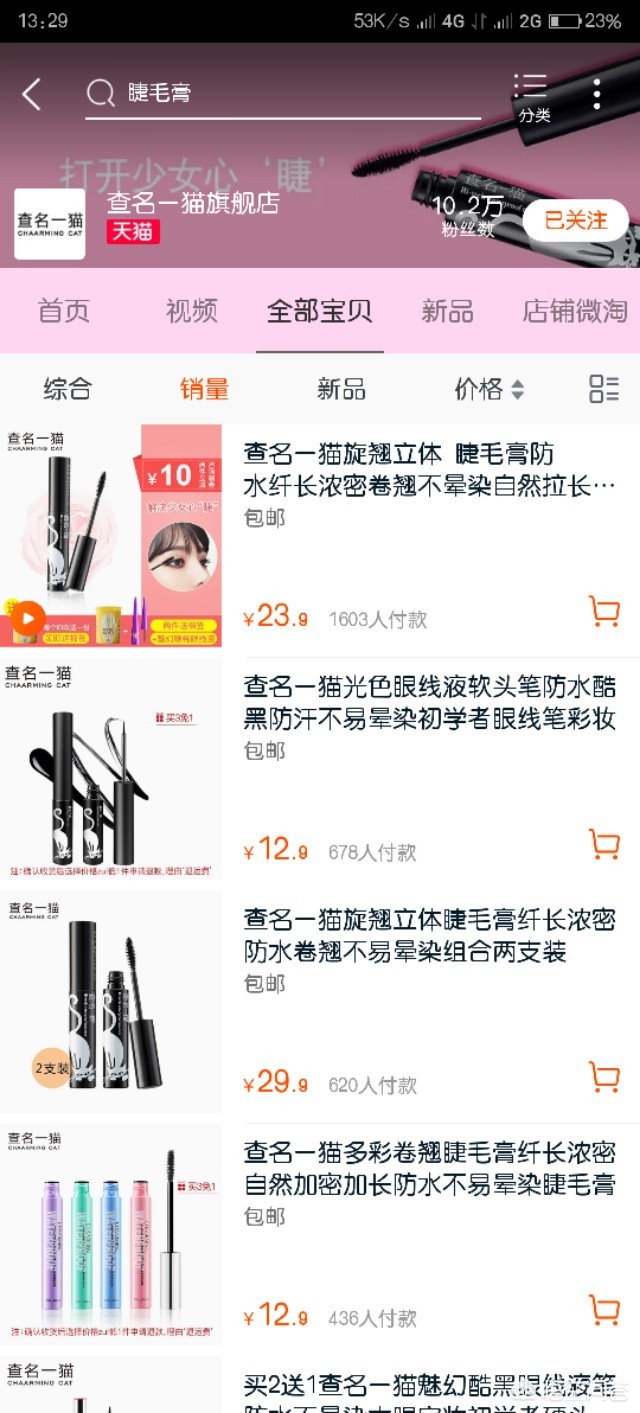Sort by 新品 in the sort bar
This screenshot has width=640, height=1413.
pyautogui.click(x=341, y=389)
